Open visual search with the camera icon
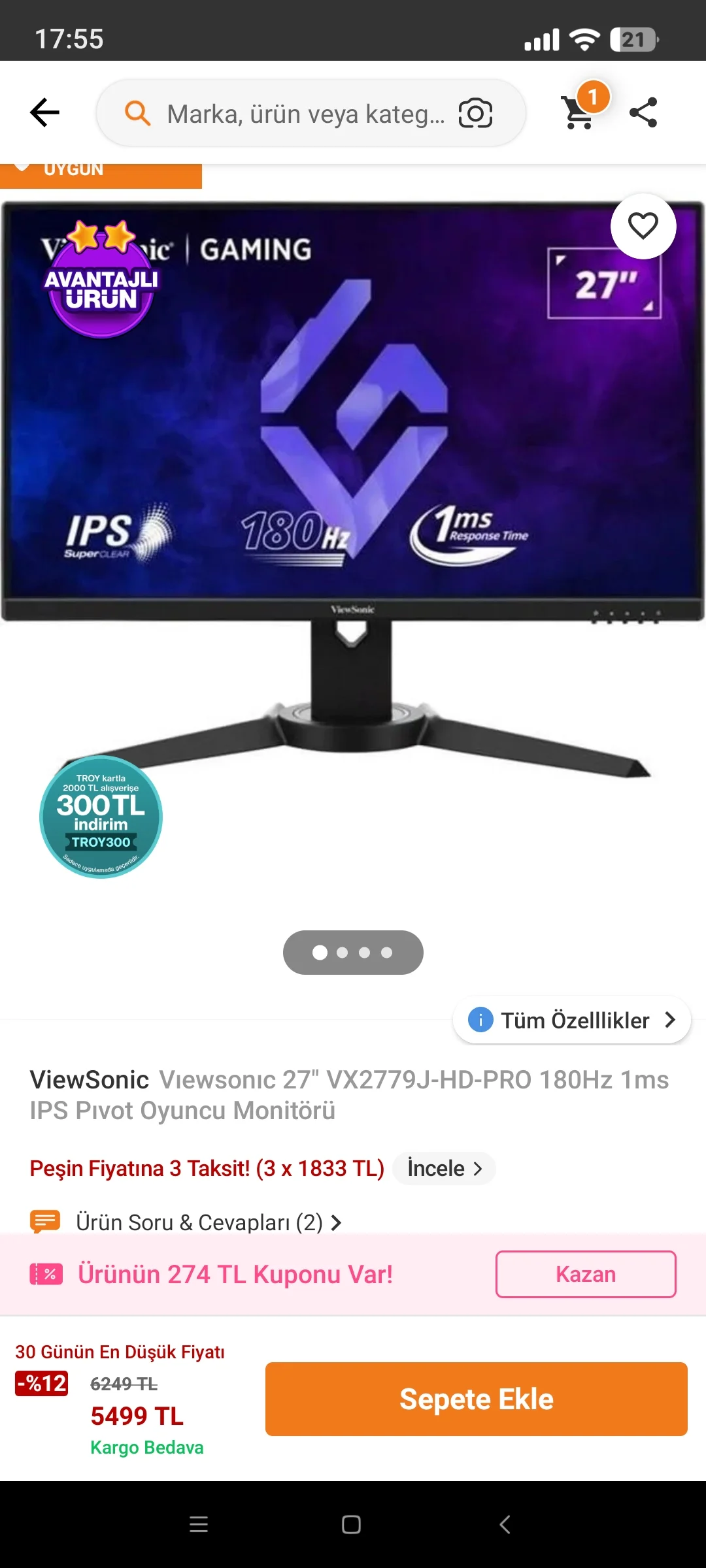 (477, 112)
